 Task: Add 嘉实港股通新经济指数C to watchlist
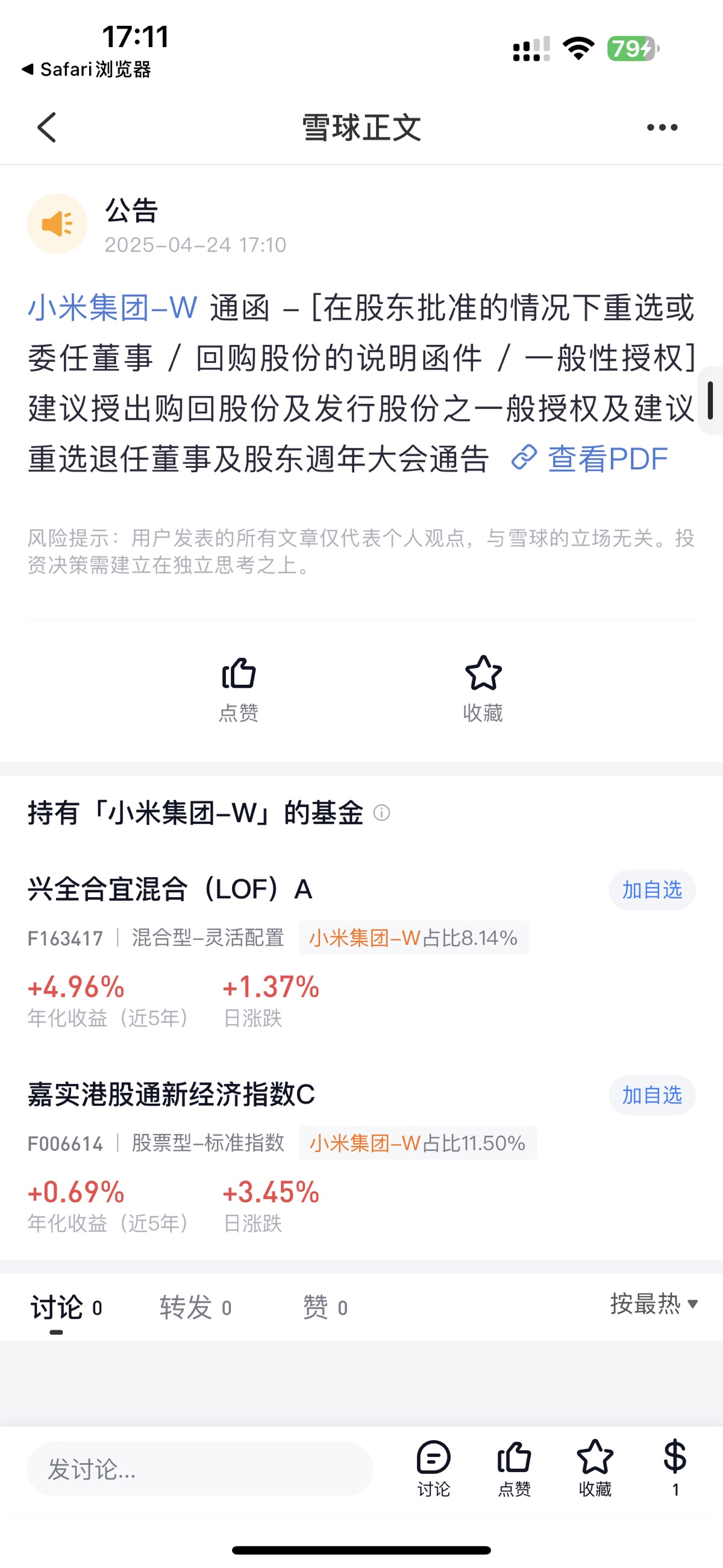click(x=651, y=1095)
